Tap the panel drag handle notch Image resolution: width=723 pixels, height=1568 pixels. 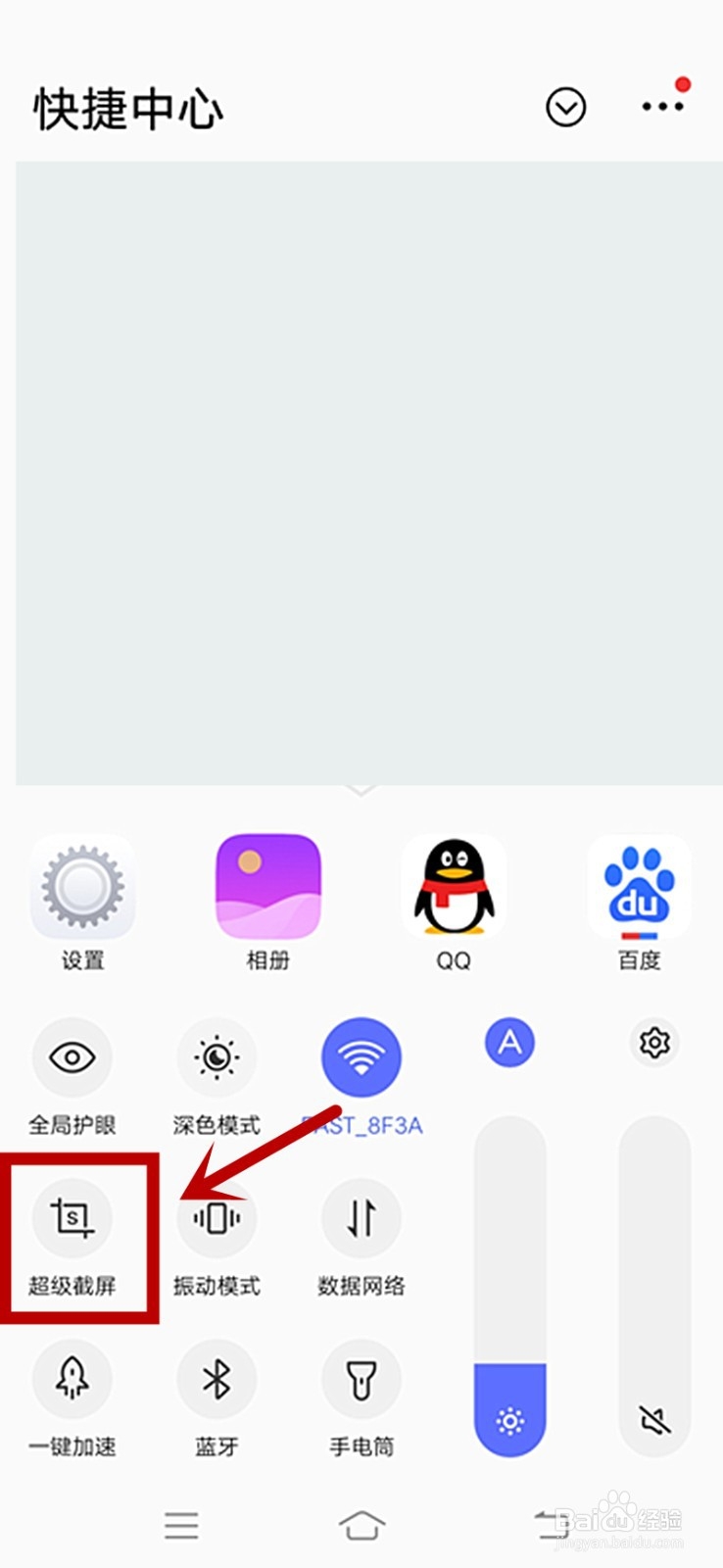(361, 789)
